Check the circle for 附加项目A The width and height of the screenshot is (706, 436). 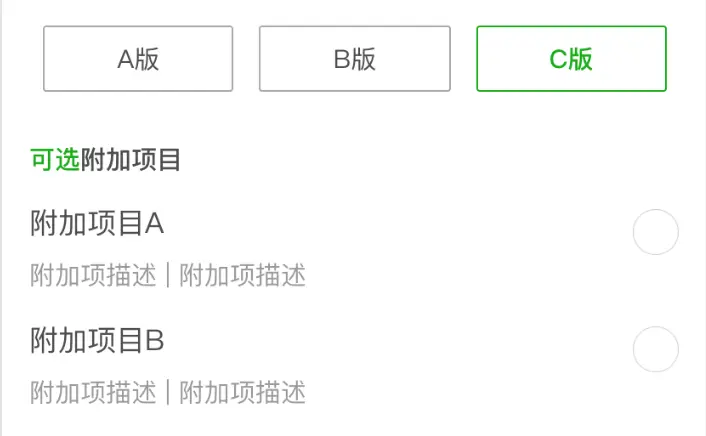656,233
